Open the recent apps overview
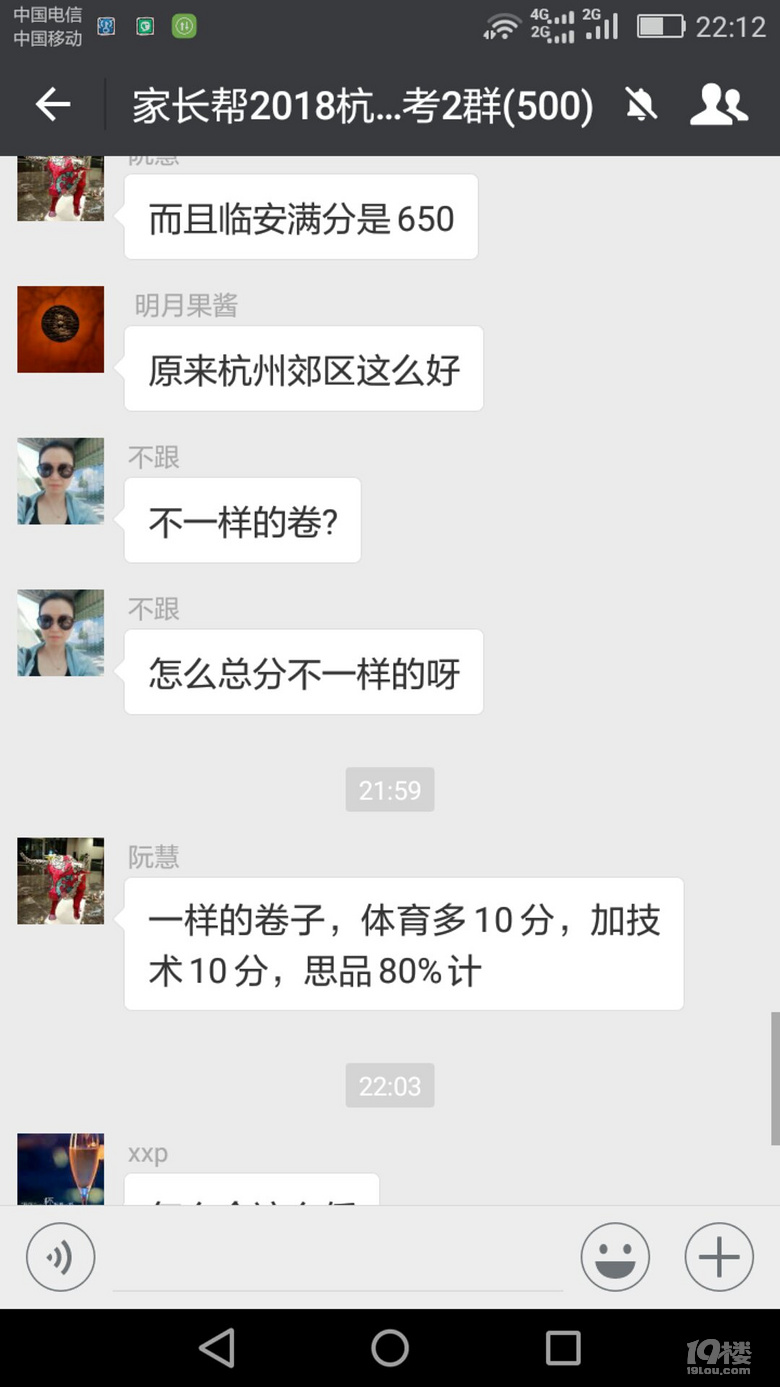Viewport: 780px width, 1387px height. click(562, 1348)
